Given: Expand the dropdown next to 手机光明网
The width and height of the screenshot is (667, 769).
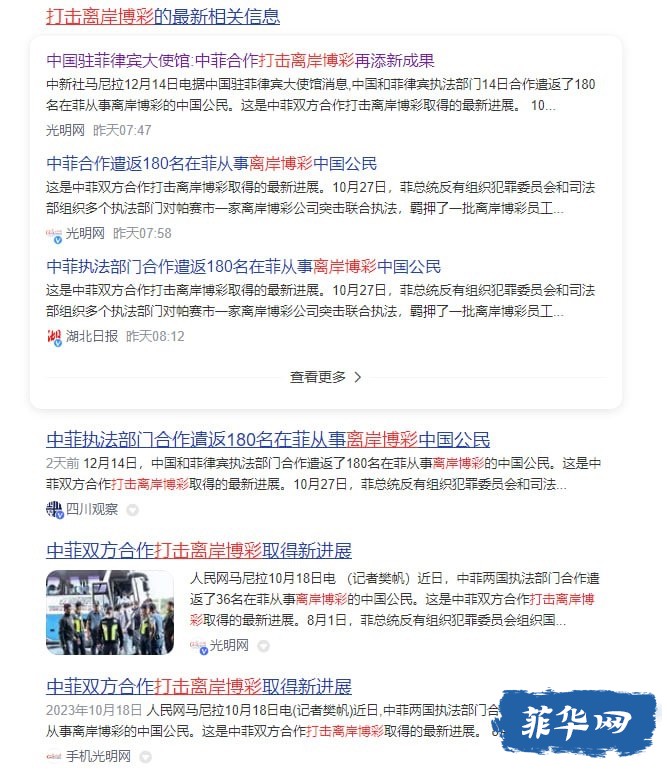Looking at the screenshot, I should [145, 756].
